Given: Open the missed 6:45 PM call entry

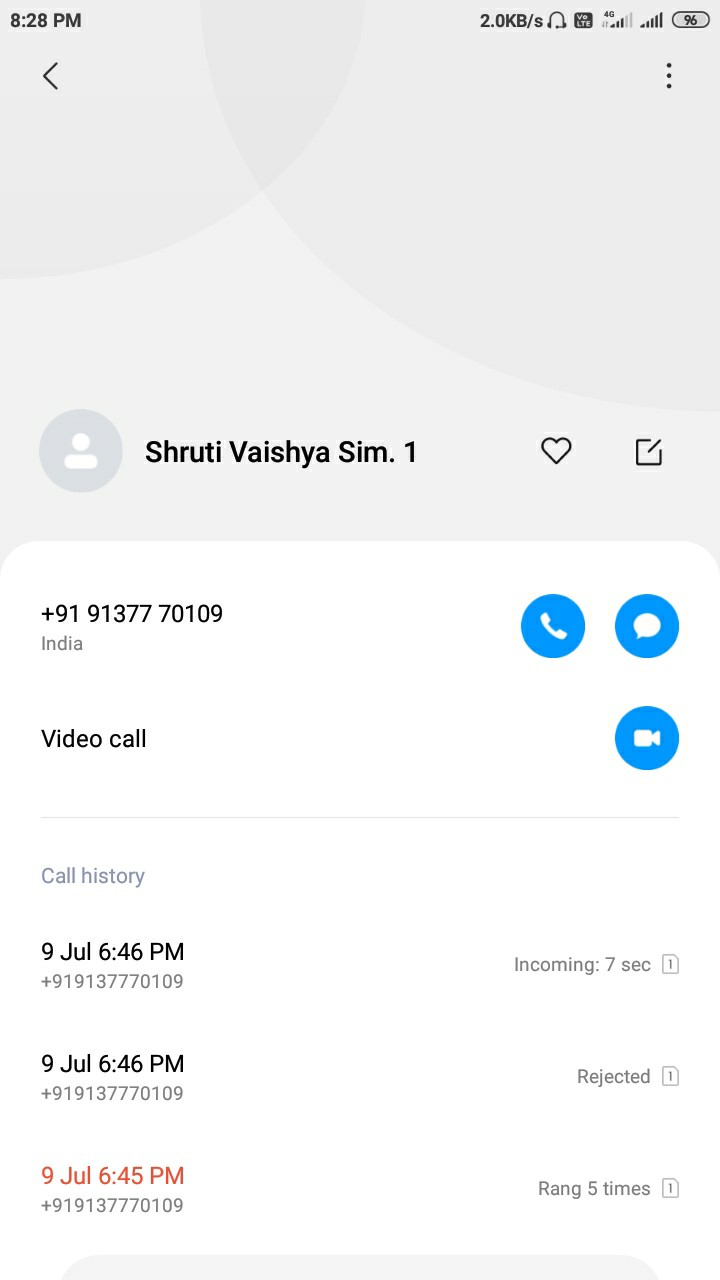Looking at the screenshot, I should point(360,1189).
